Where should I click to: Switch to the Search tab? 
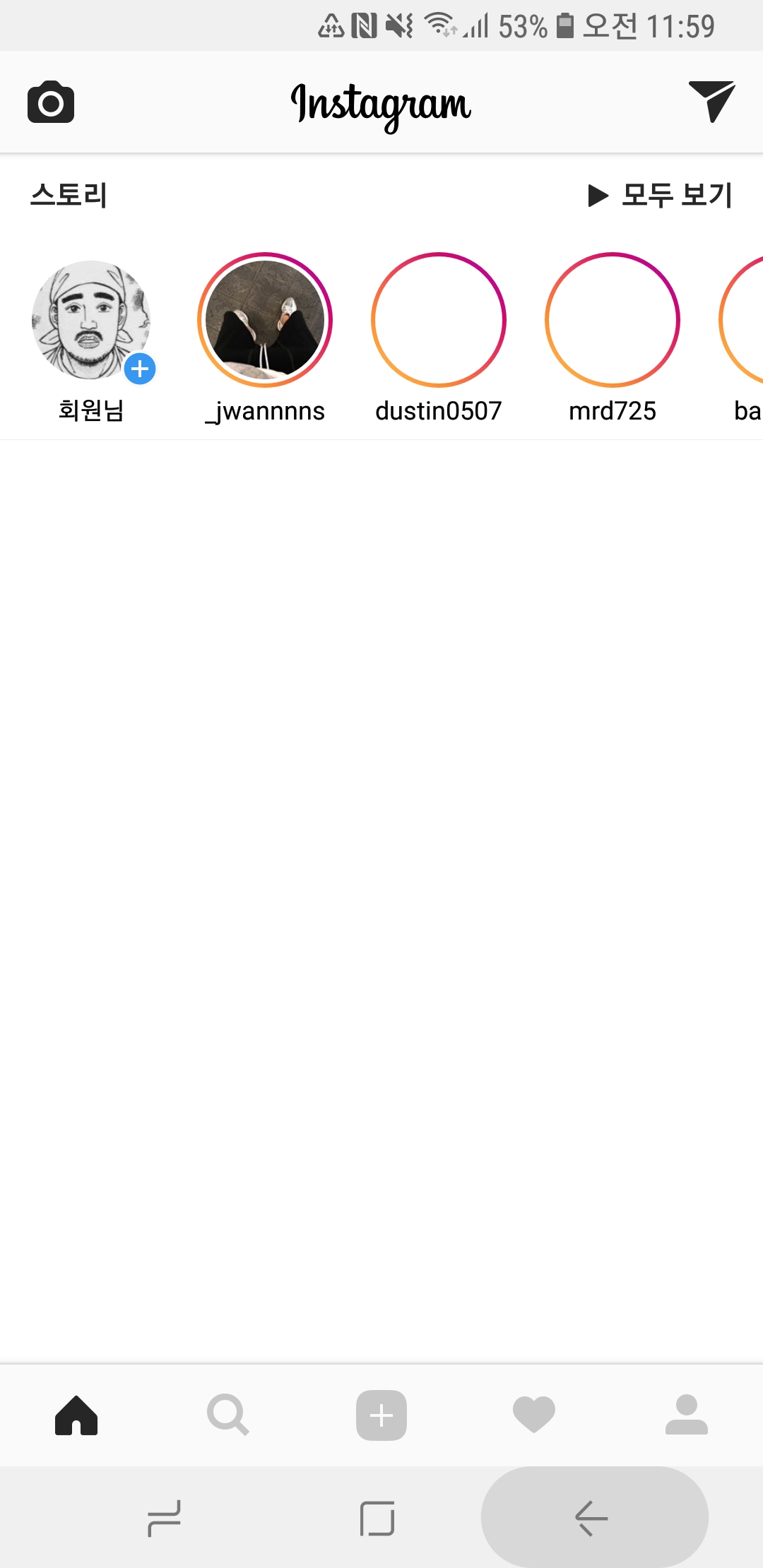[x=228, y=1415]
